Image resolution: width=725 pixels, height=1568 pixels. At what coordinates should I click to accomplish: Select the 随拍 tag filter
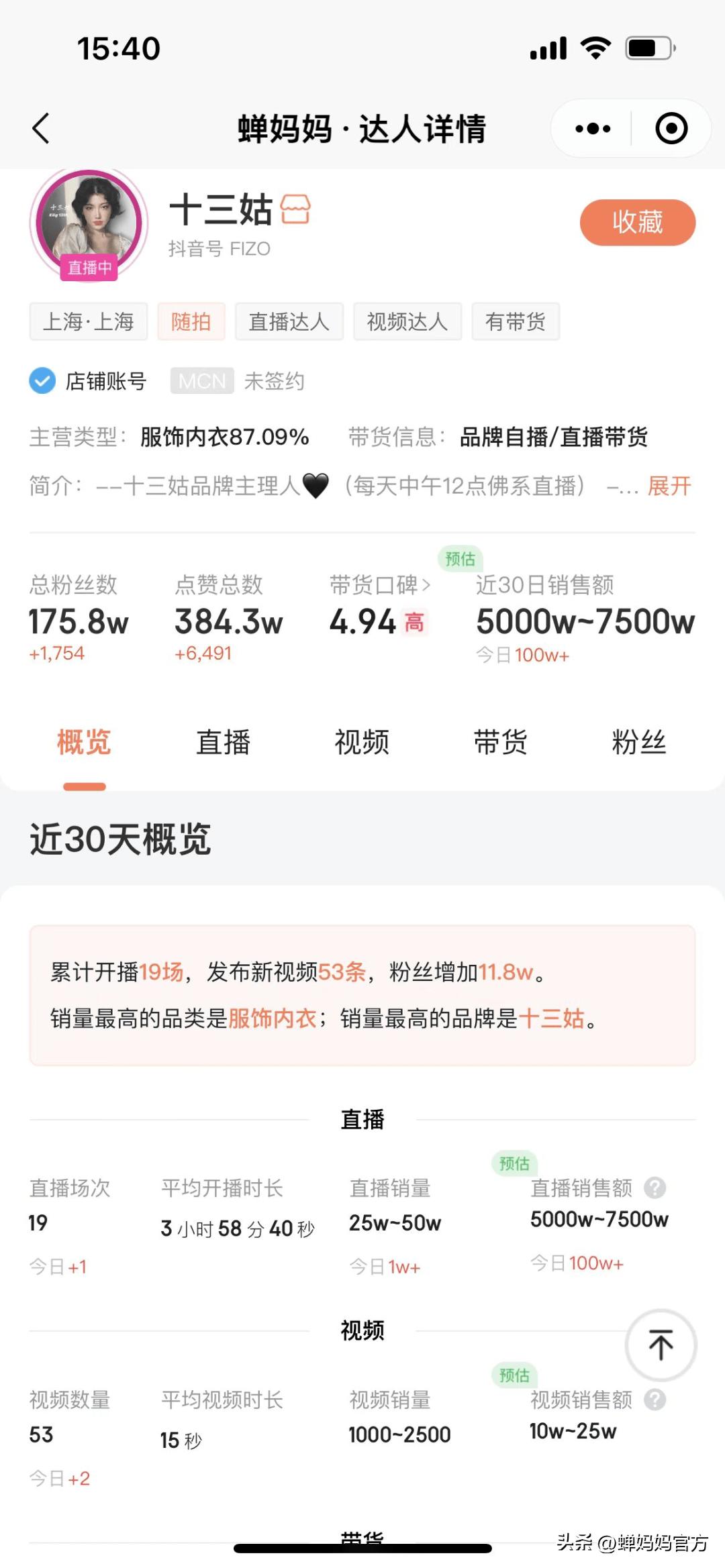click(x=191, y=322)
